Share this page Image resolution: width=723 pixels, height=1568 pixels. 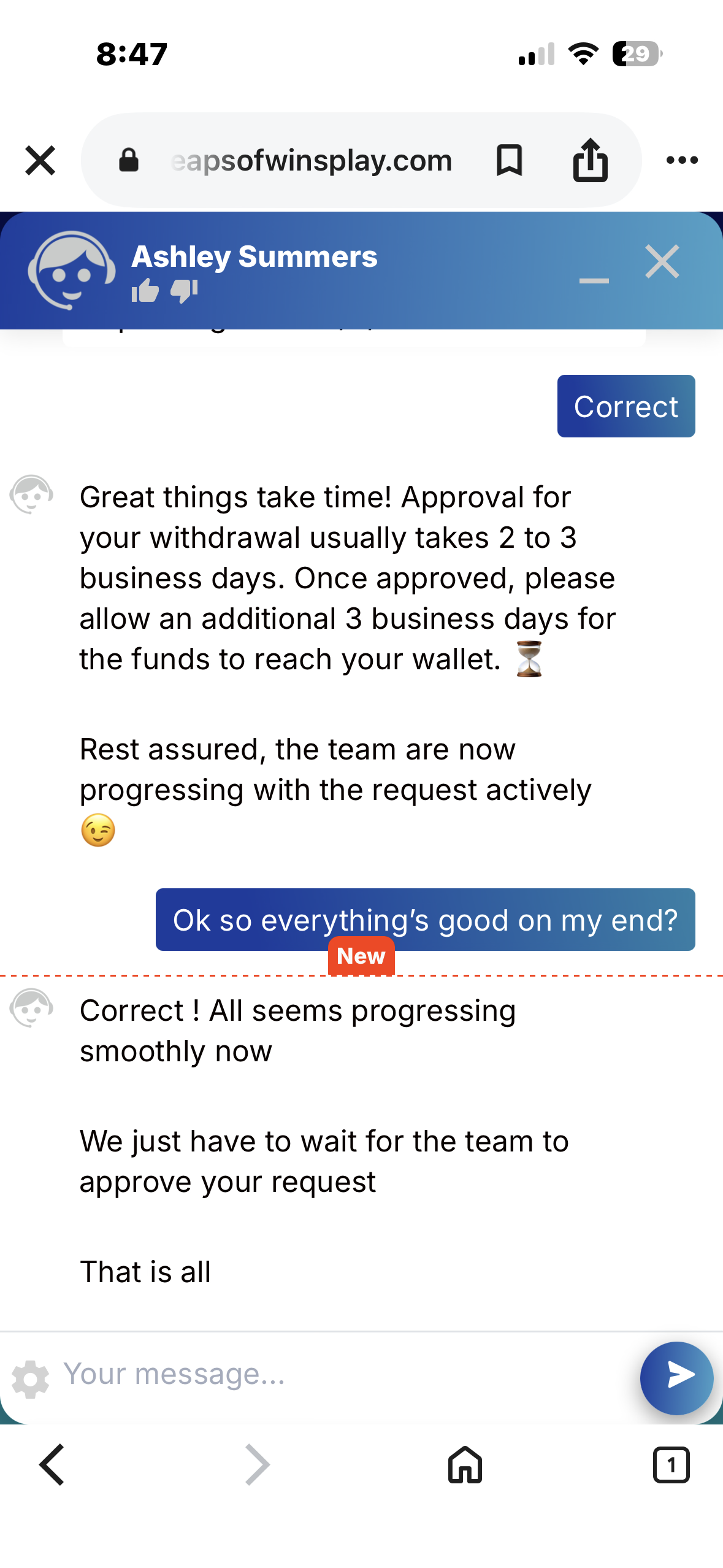(590, 161)
